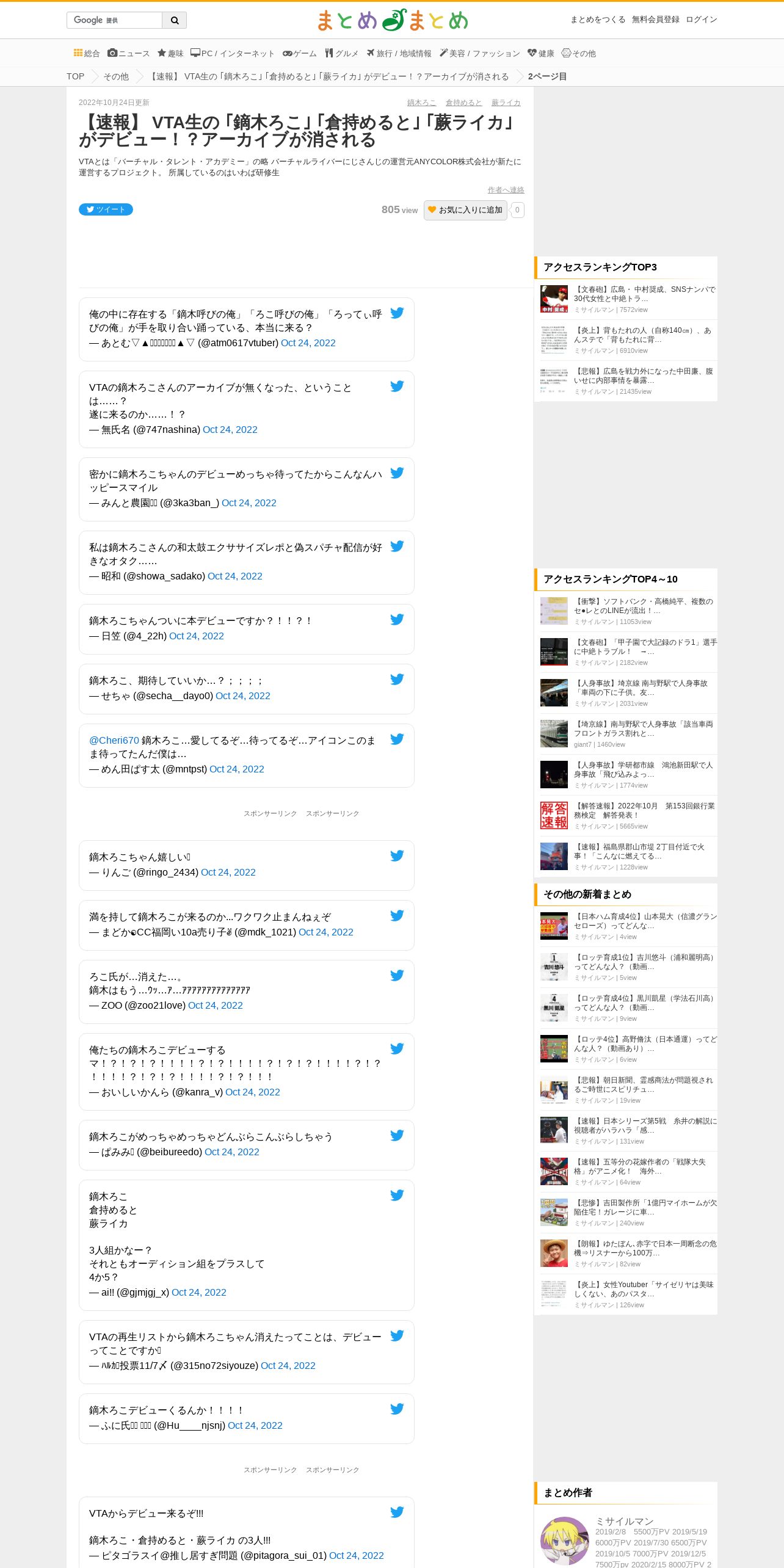Open author ミサイルマン profile
Image resolution: width=784 pixels, height=1568 pixels.
624,1521
